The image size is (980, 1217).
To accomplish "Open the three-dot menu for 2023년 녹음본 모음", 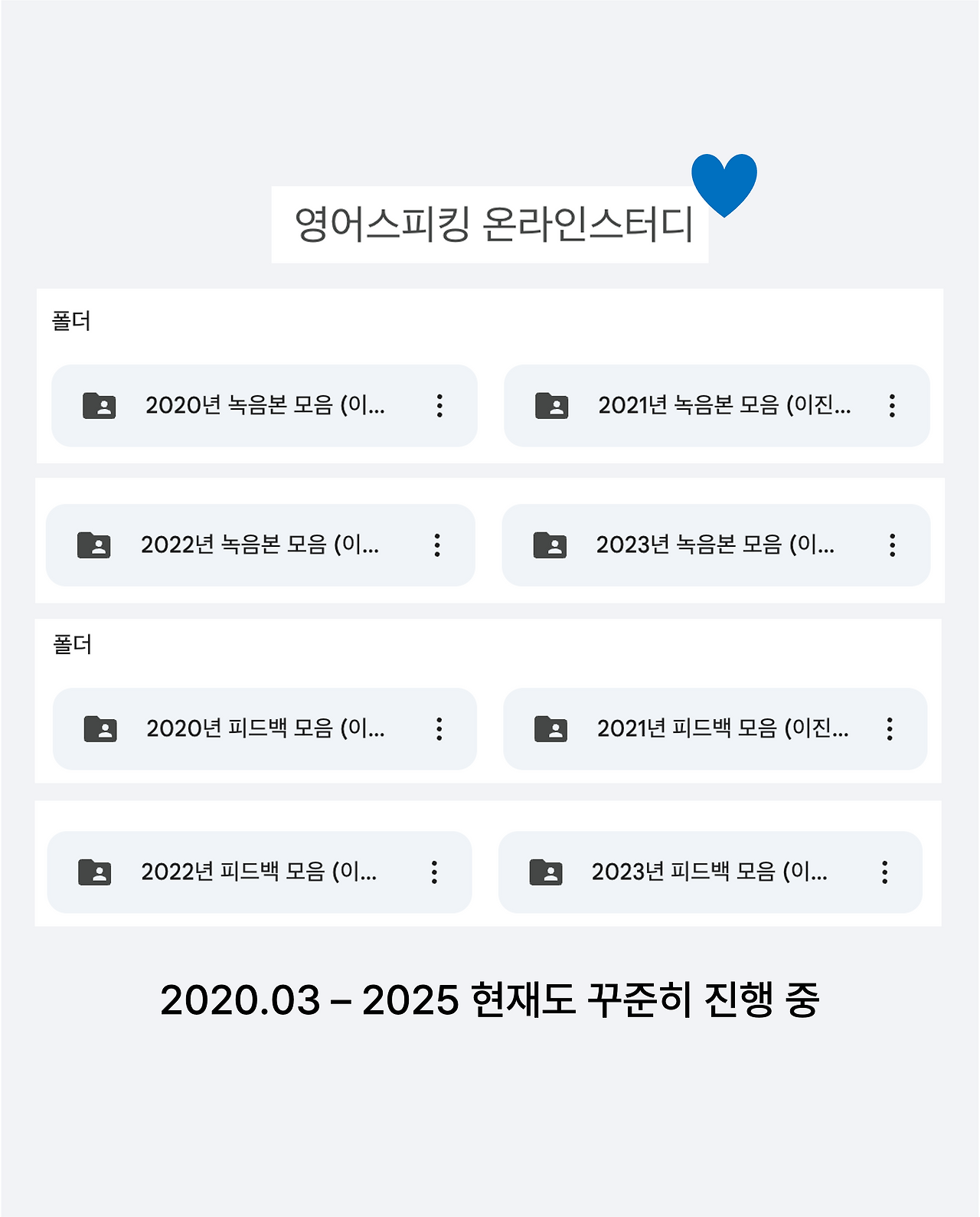I will point(891,545).
